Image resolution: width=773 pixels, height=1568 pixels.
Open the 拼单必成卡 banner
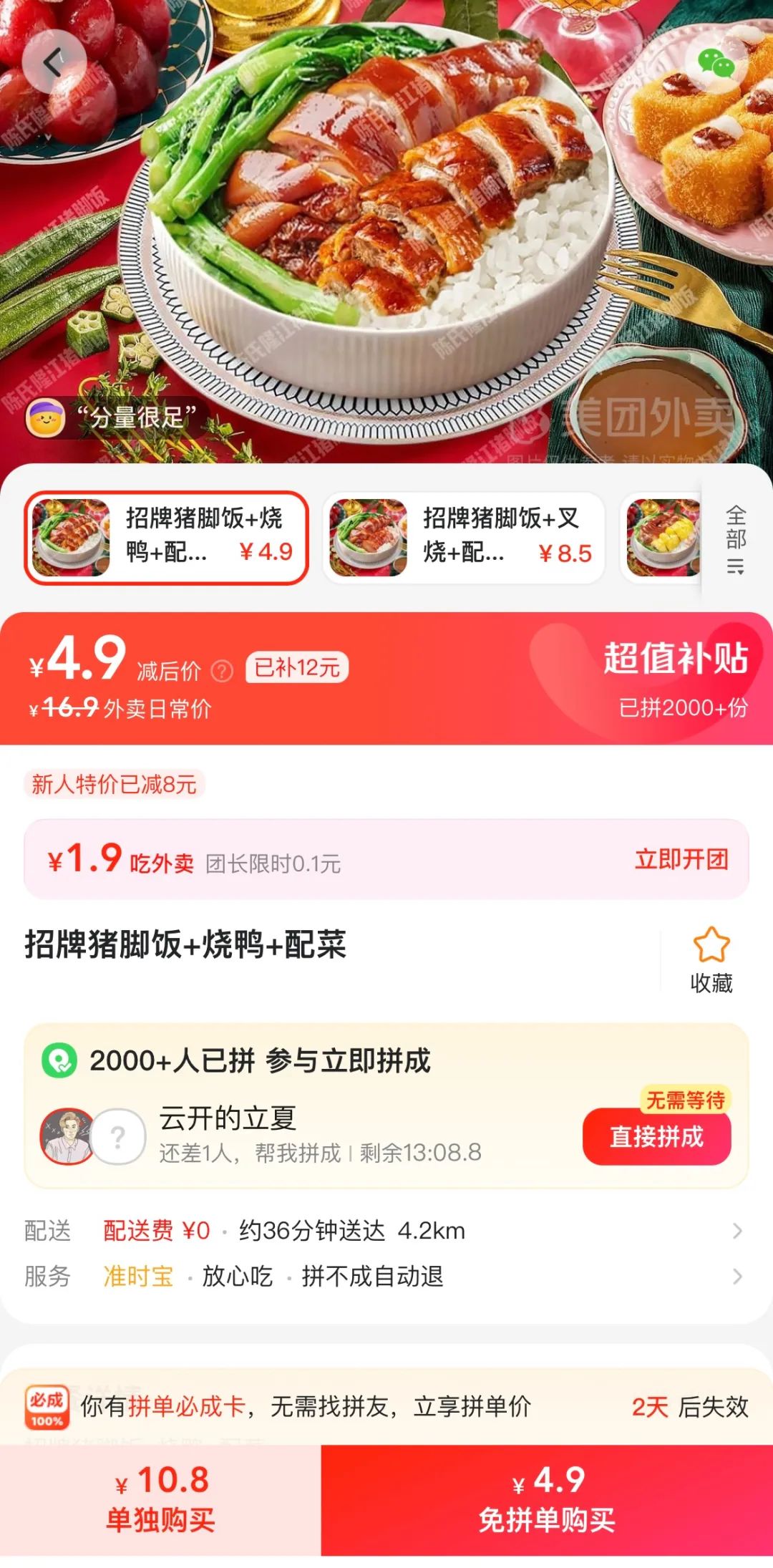[x=386, y=1406]
